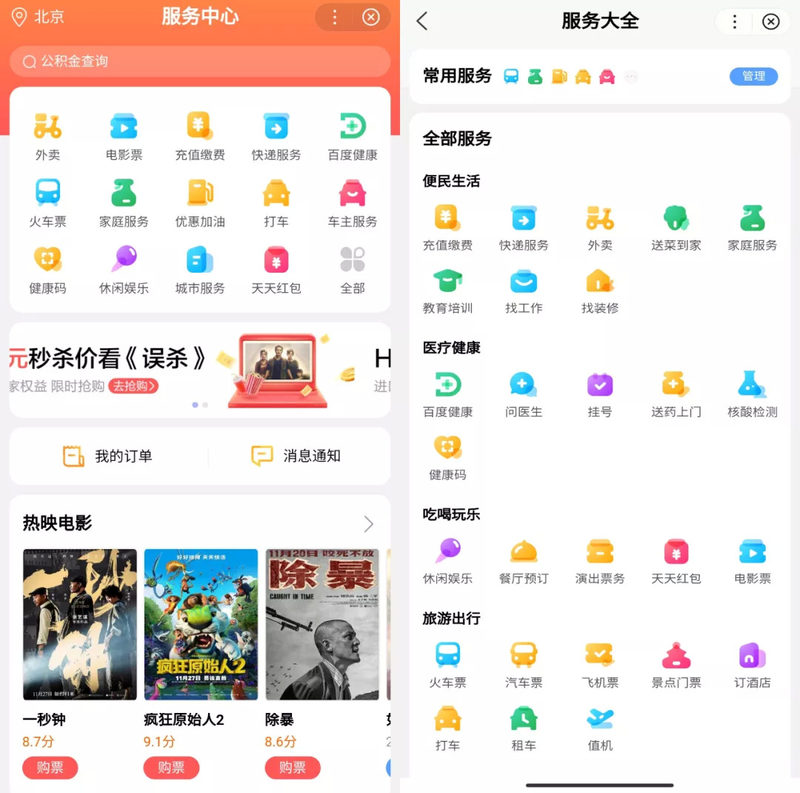Viewport: 800px width, 793px height.
Task: Buy tickets for 一秒钟
Action: click(50, 767)
